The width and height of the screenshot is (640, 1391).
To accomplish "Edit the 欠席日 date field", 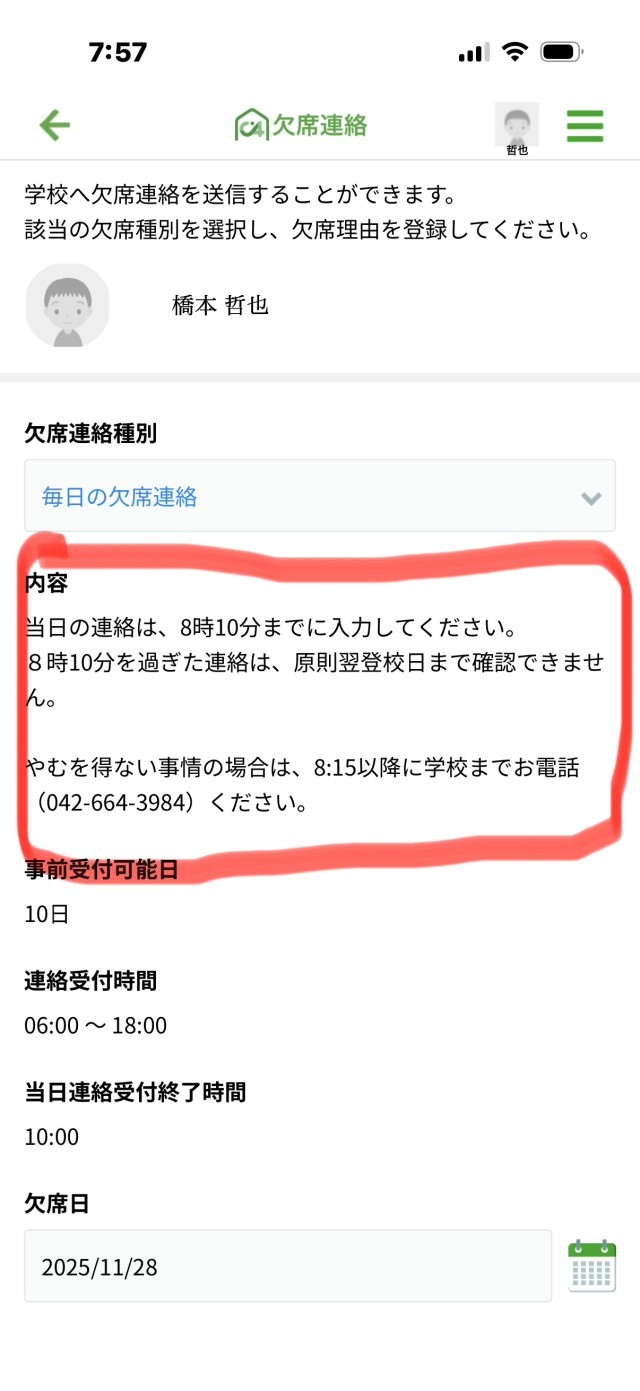I will [x=288, y=1266].
